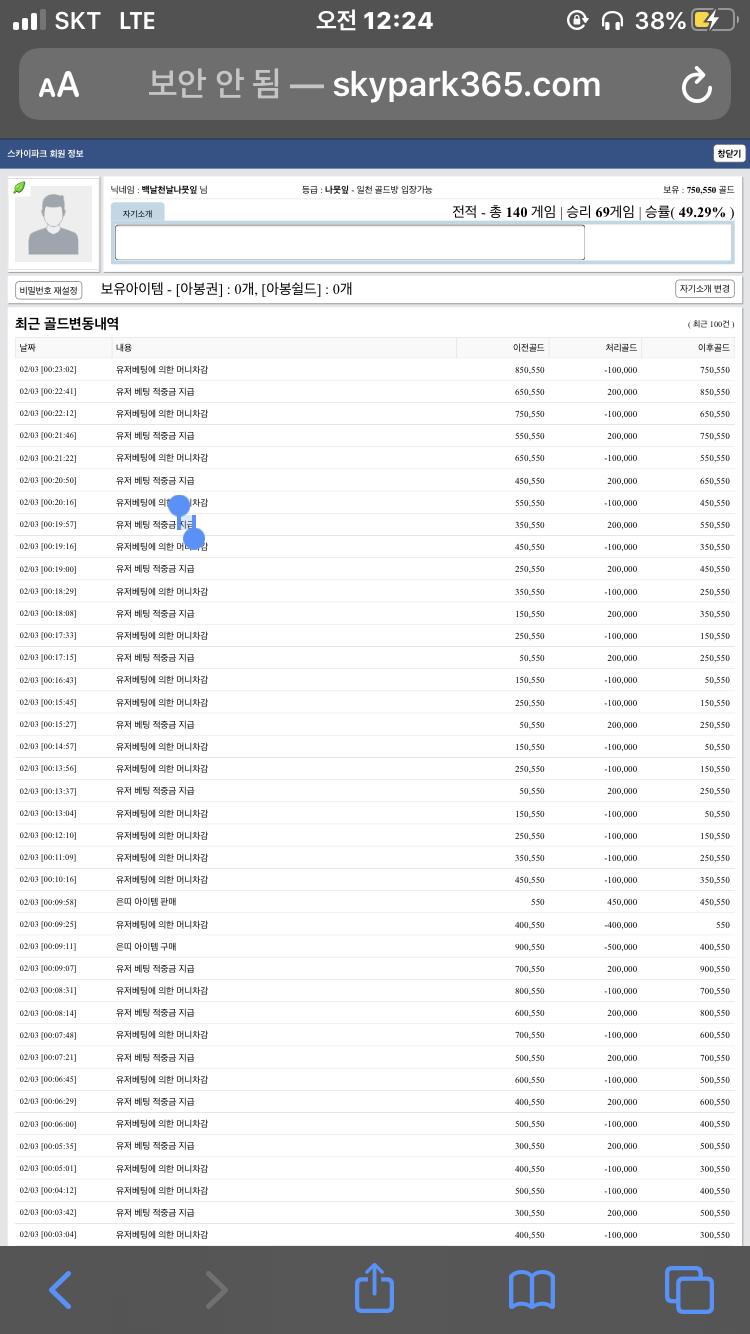Tap the skypark365.com address bar
The height and width of the screenshot is (1334, 750).
[x=375, y=85]
